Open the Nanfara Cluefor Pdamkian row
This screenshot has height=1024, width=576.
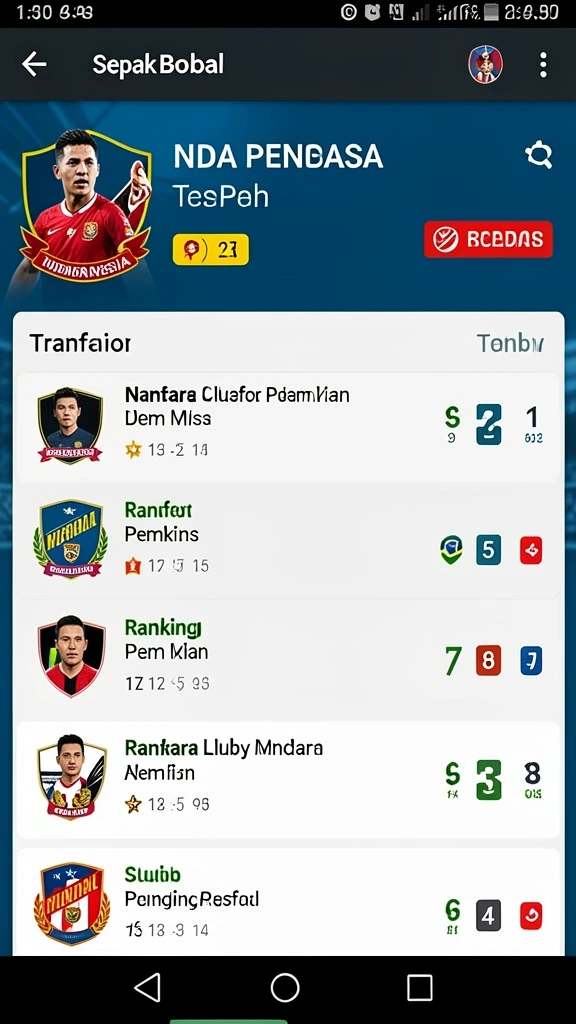288,427
